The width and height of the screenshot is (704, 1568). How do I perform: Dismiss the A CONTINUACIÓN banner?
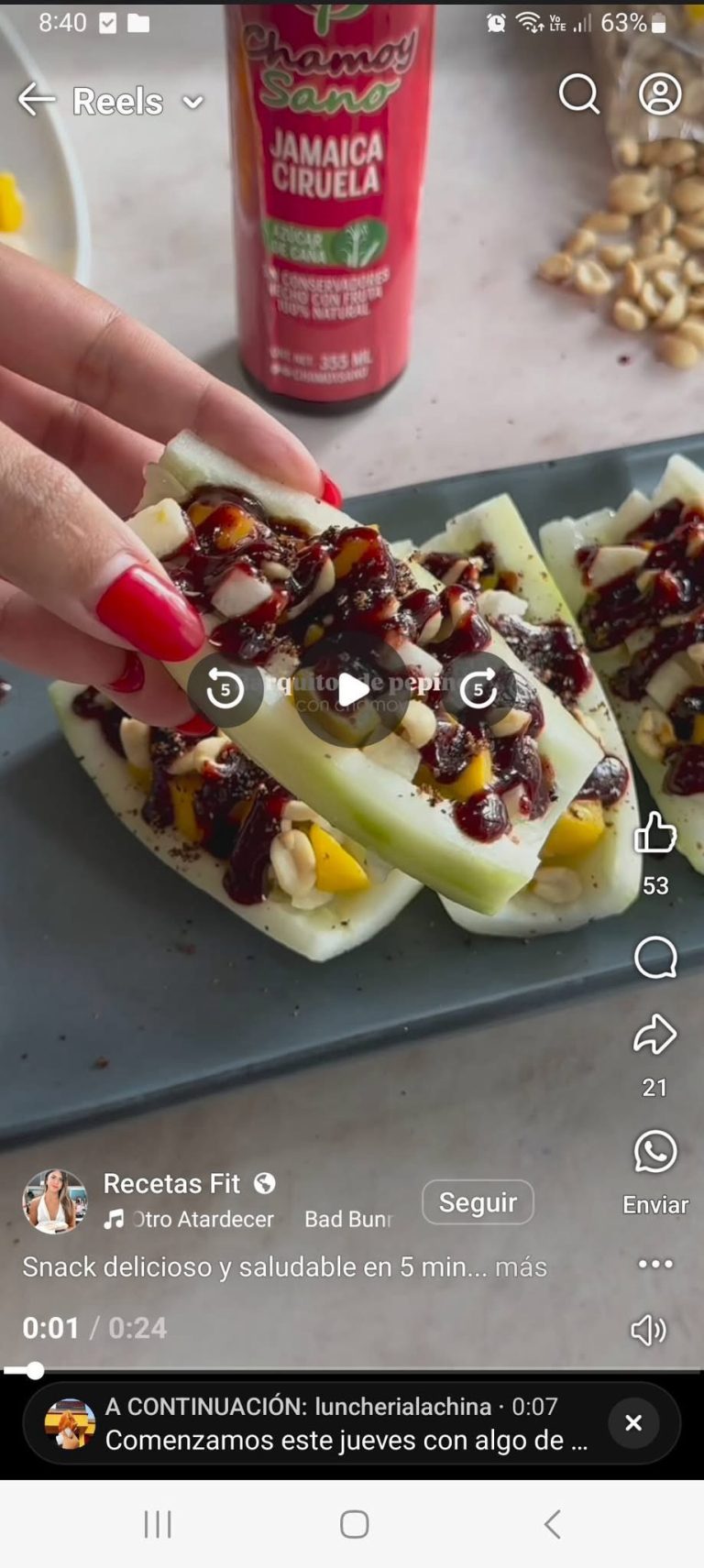(633, 1422)
